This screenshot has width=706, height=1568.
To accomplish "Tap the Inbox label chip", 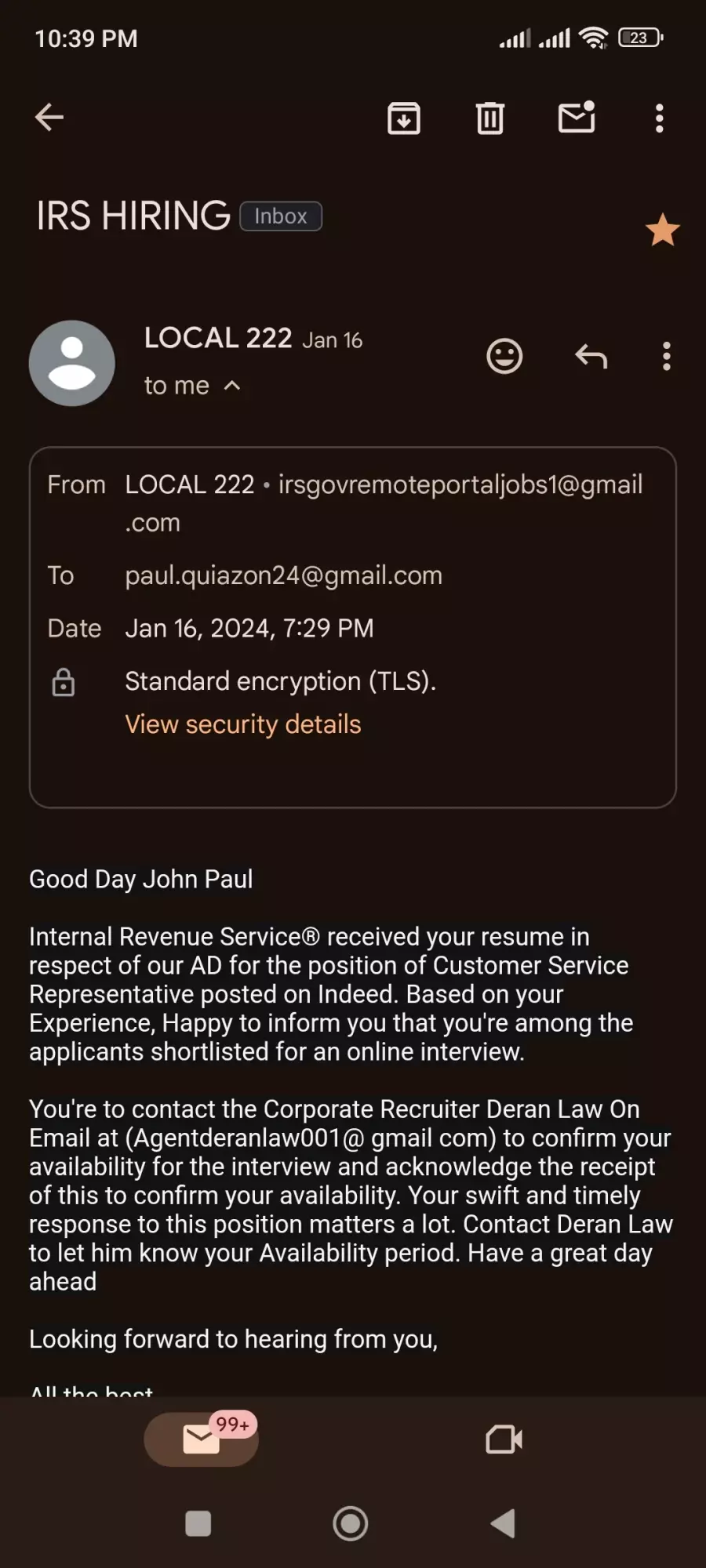I will point(281,216).
